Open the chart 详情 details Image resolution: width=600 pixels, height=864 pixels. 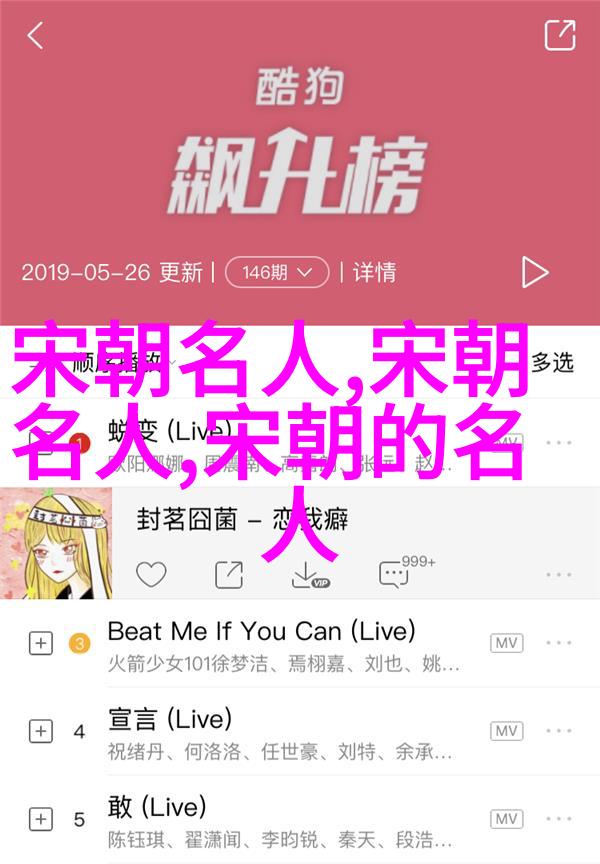374,271
